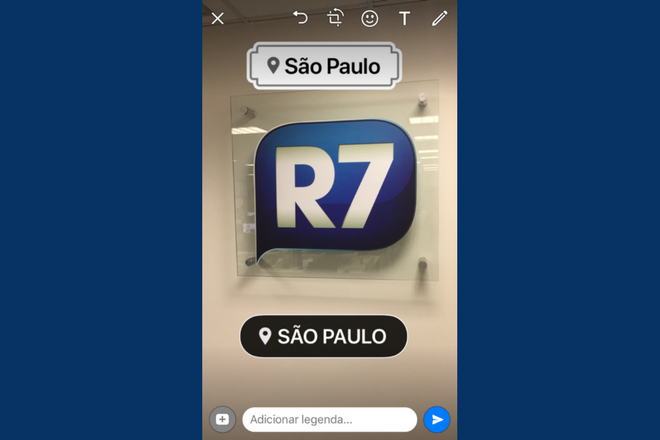Open the emoji sticker picker
Screen dimensions: 660x440
click(370, 18)
